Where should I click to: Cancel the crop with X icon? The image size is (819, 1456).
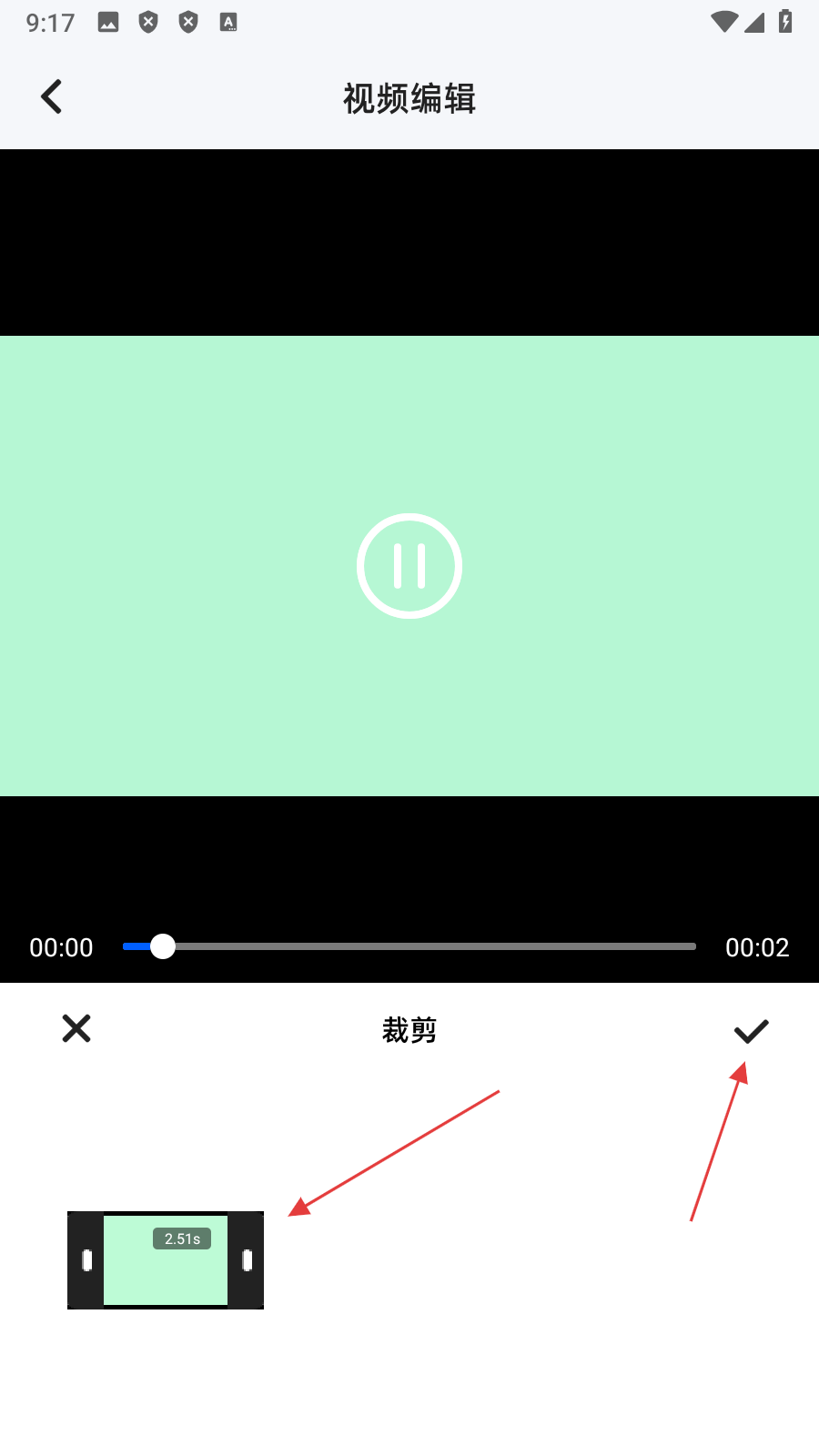click(x=76, y=1028)
